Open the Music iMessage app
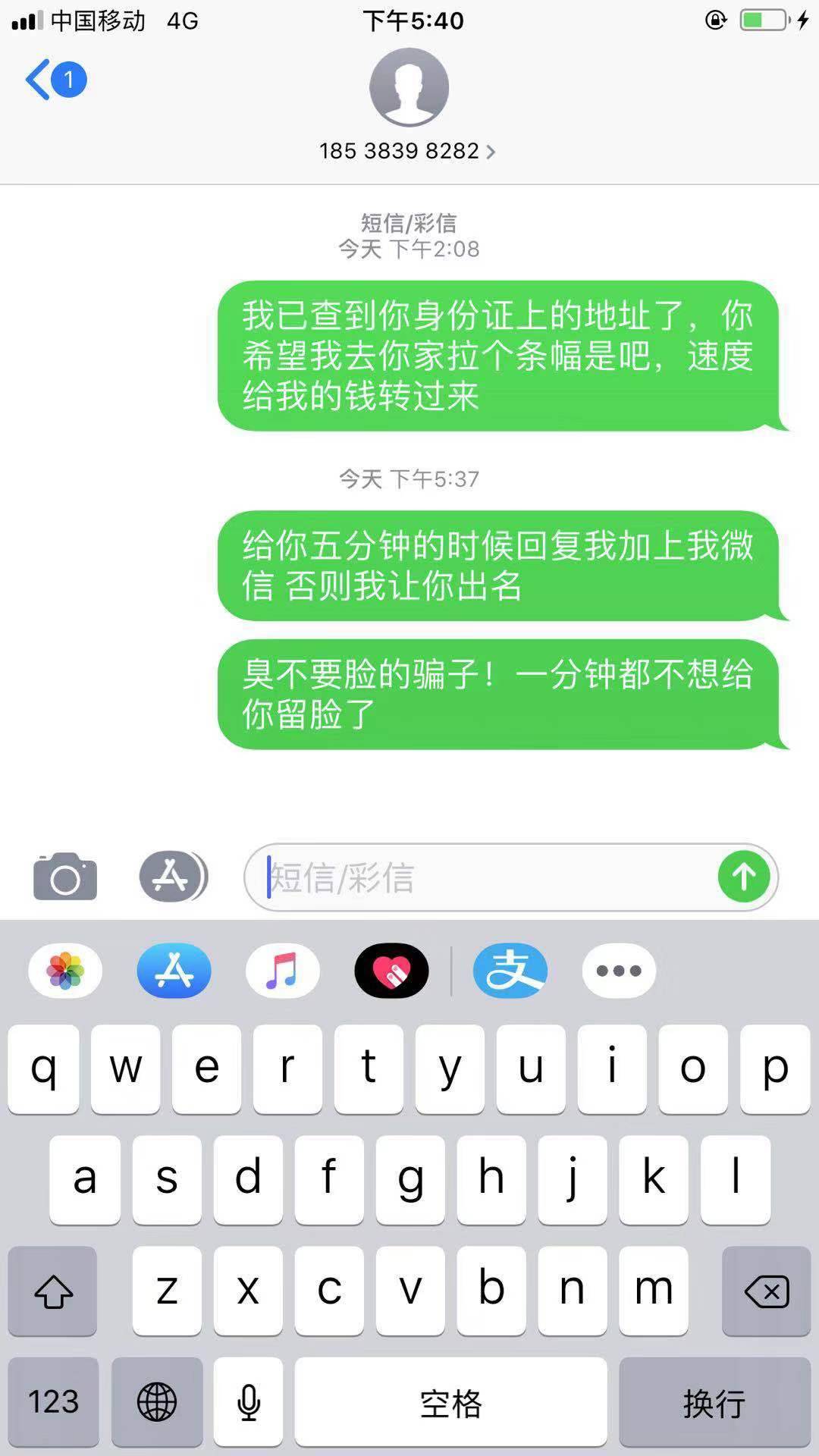 coord(282,971)
